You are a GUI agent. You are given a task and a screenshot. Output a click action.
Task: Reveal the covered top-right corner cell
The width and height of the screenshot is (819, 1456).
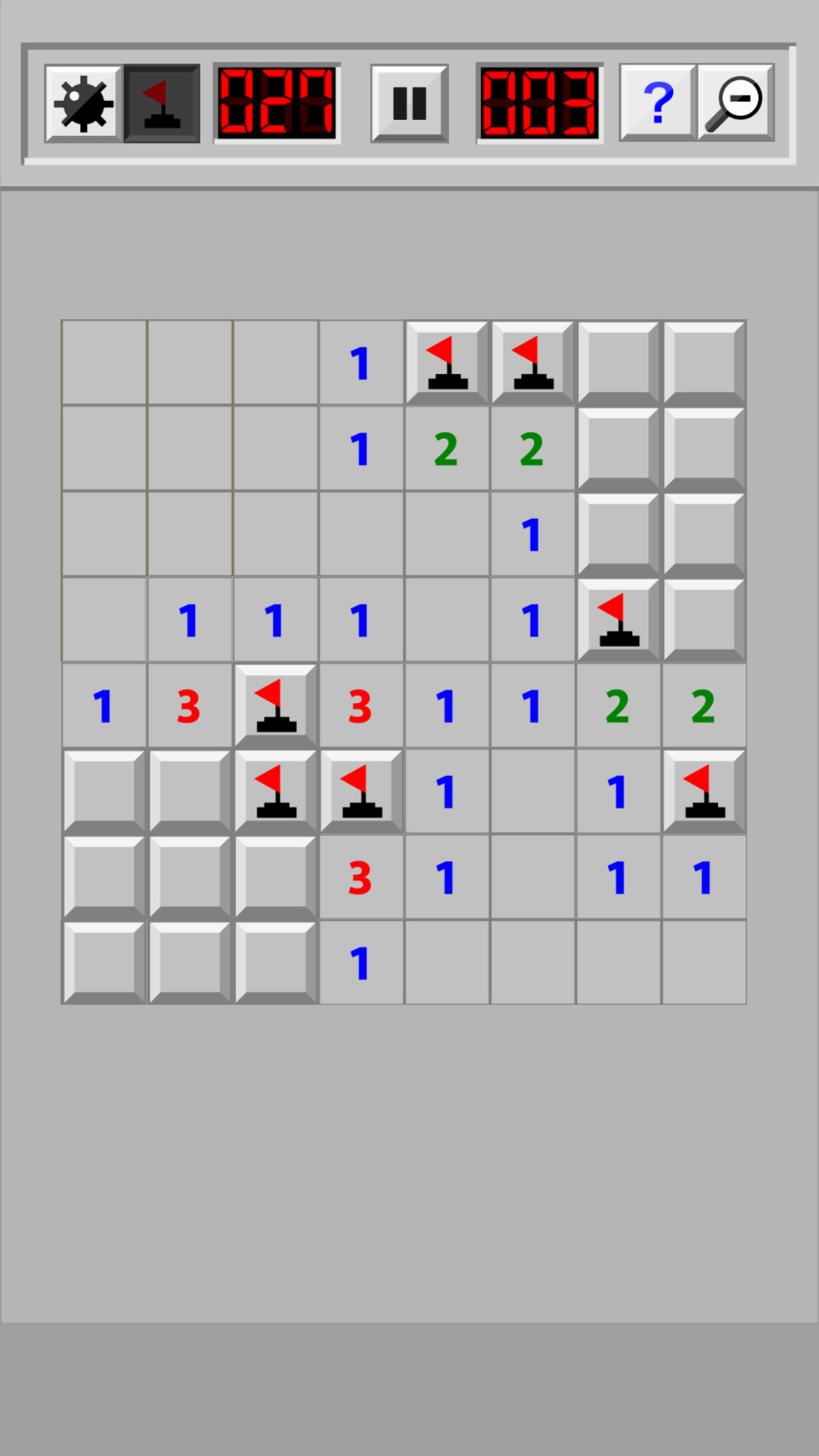pos(704,363)
